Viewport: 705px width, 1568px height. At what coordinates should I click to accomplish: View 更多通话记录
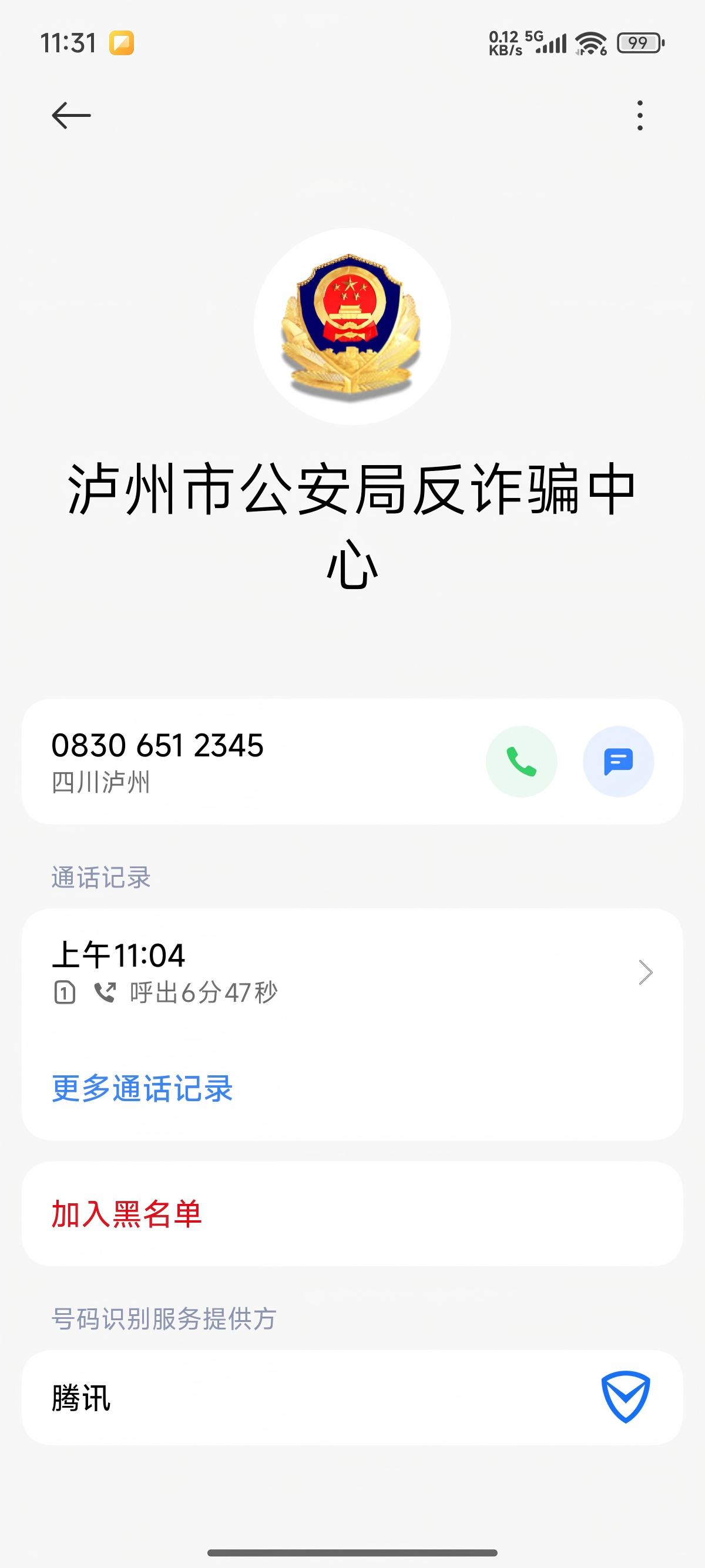pos(142,1088)
